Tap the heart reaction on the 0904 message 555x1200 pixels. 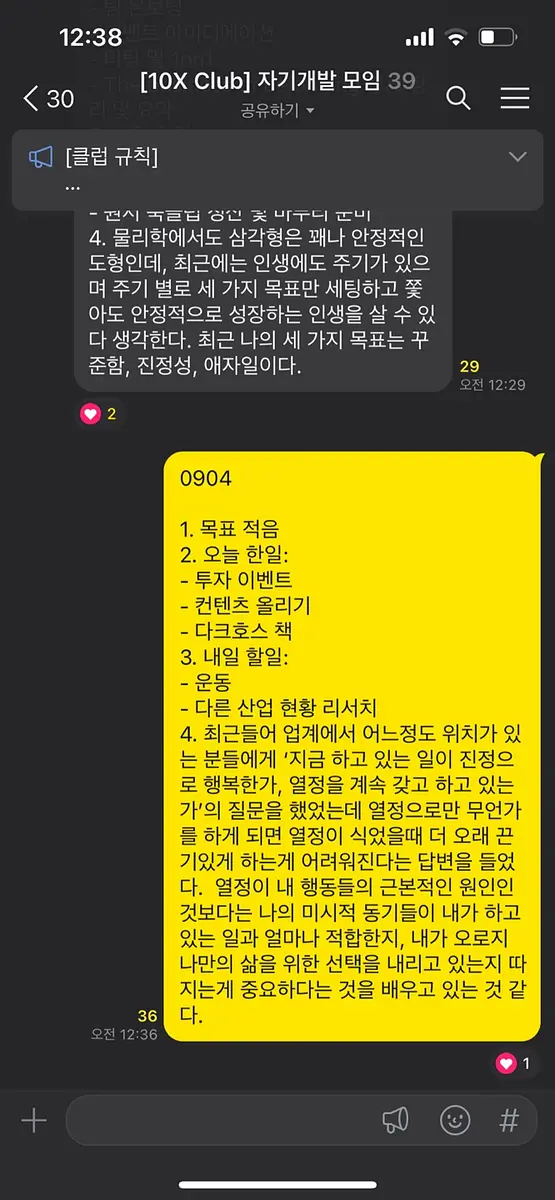(513, 1064)
